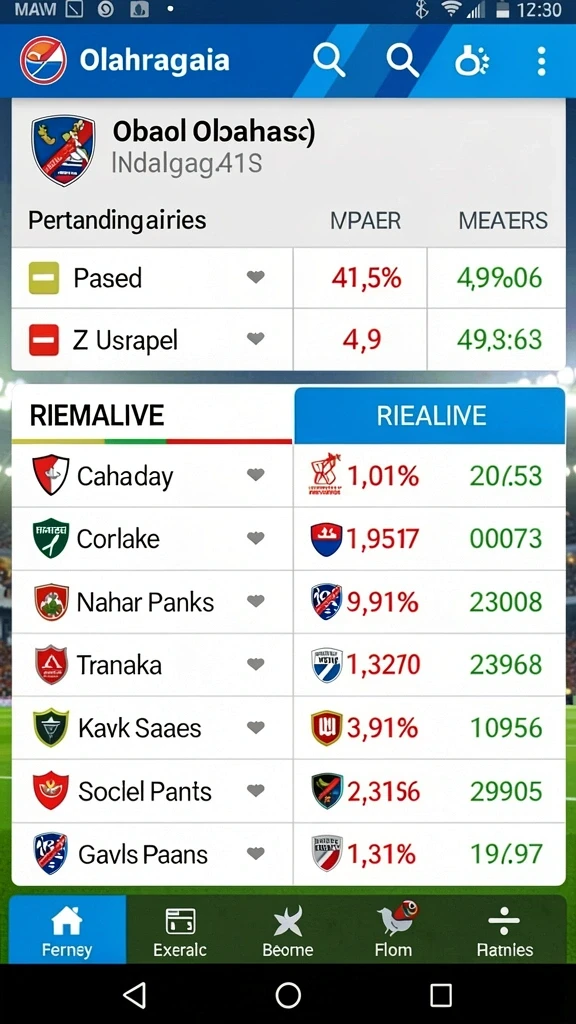Screen dimensions: 576x1024
Task: Tap the heart next to Kavk Saaes
Action: click(256, 728)
